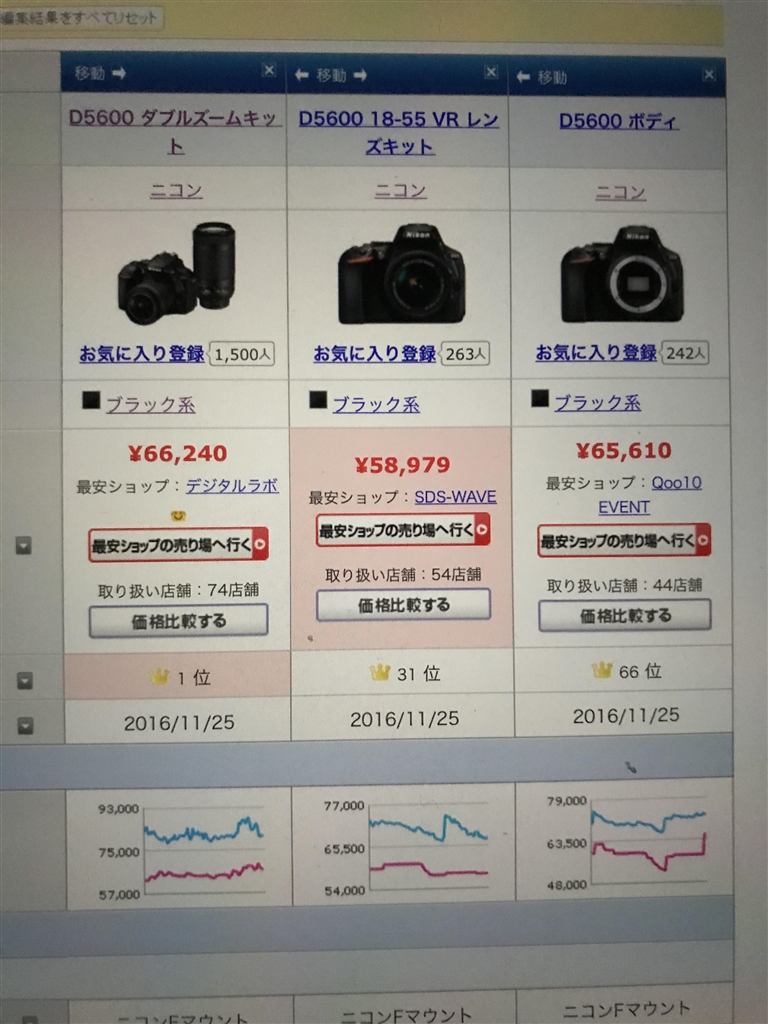The width and height of the screenshot is (768, 1024).
Task: Tap 価格比較する under 18-55 VR レンズキット
Action: 403,605
